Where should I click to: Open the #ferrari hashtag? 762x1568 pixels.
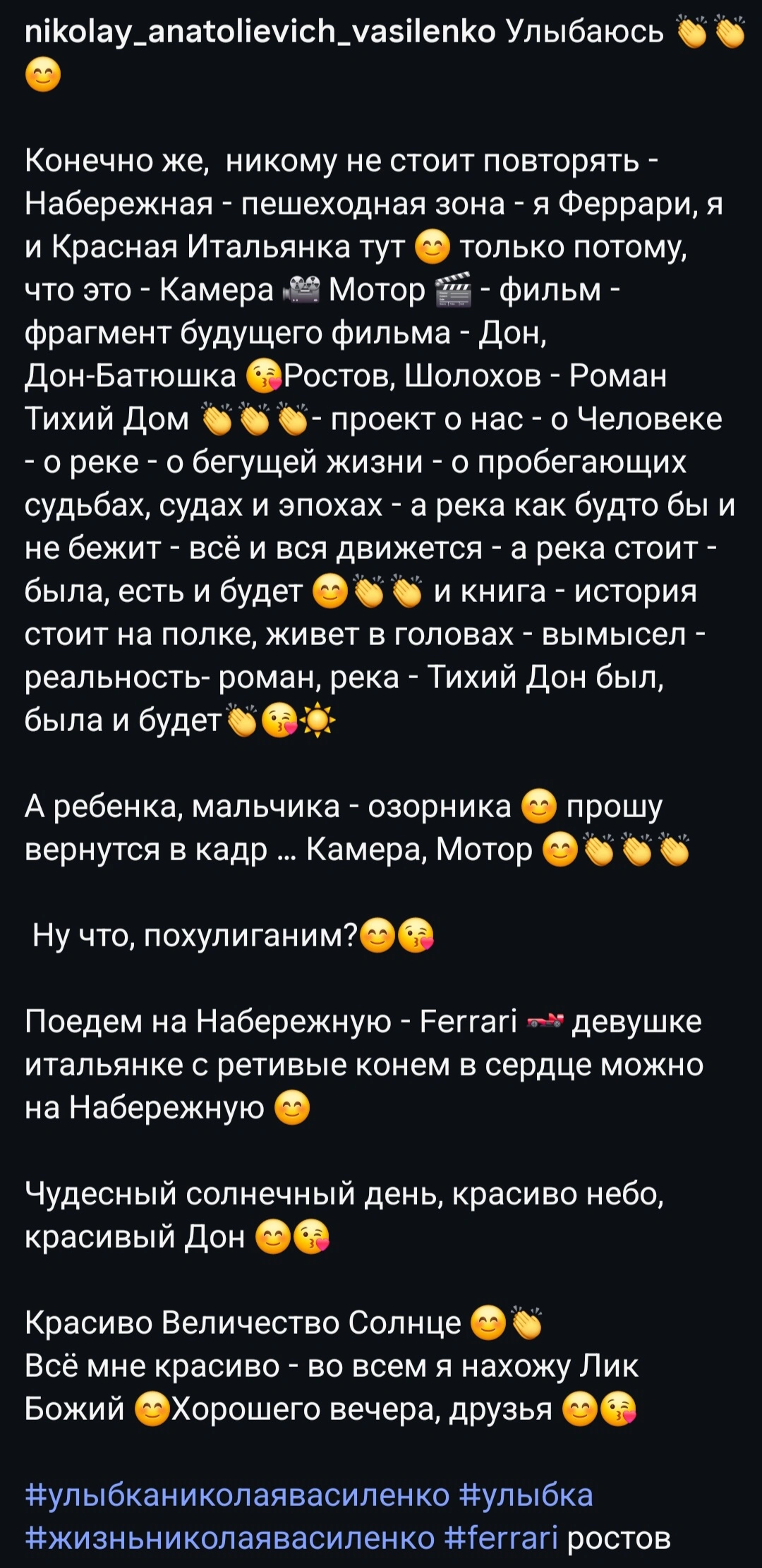[x=502, y=1538]
